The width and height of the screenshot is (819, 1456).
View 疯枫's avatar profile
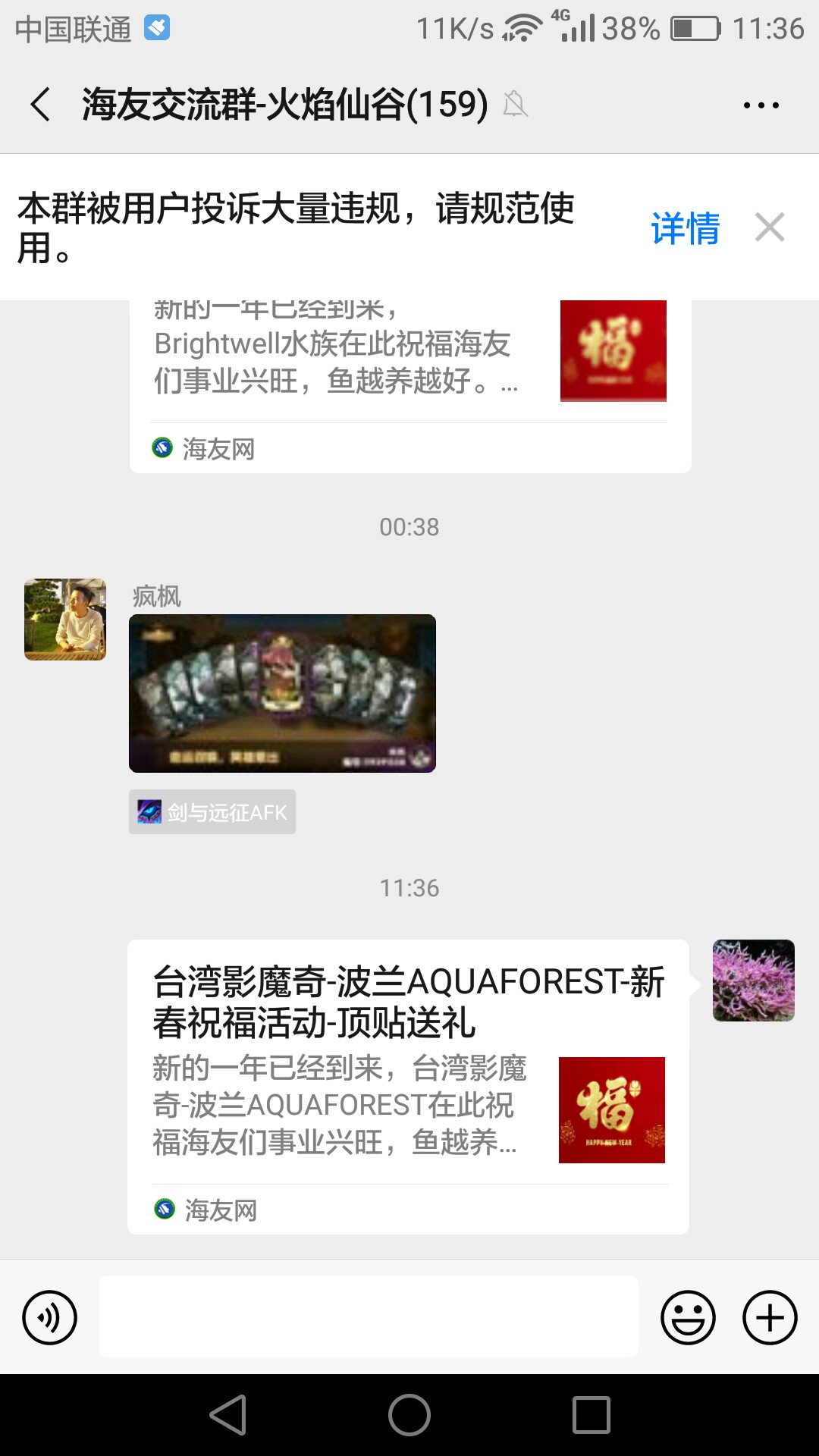[x=65, y=620]
